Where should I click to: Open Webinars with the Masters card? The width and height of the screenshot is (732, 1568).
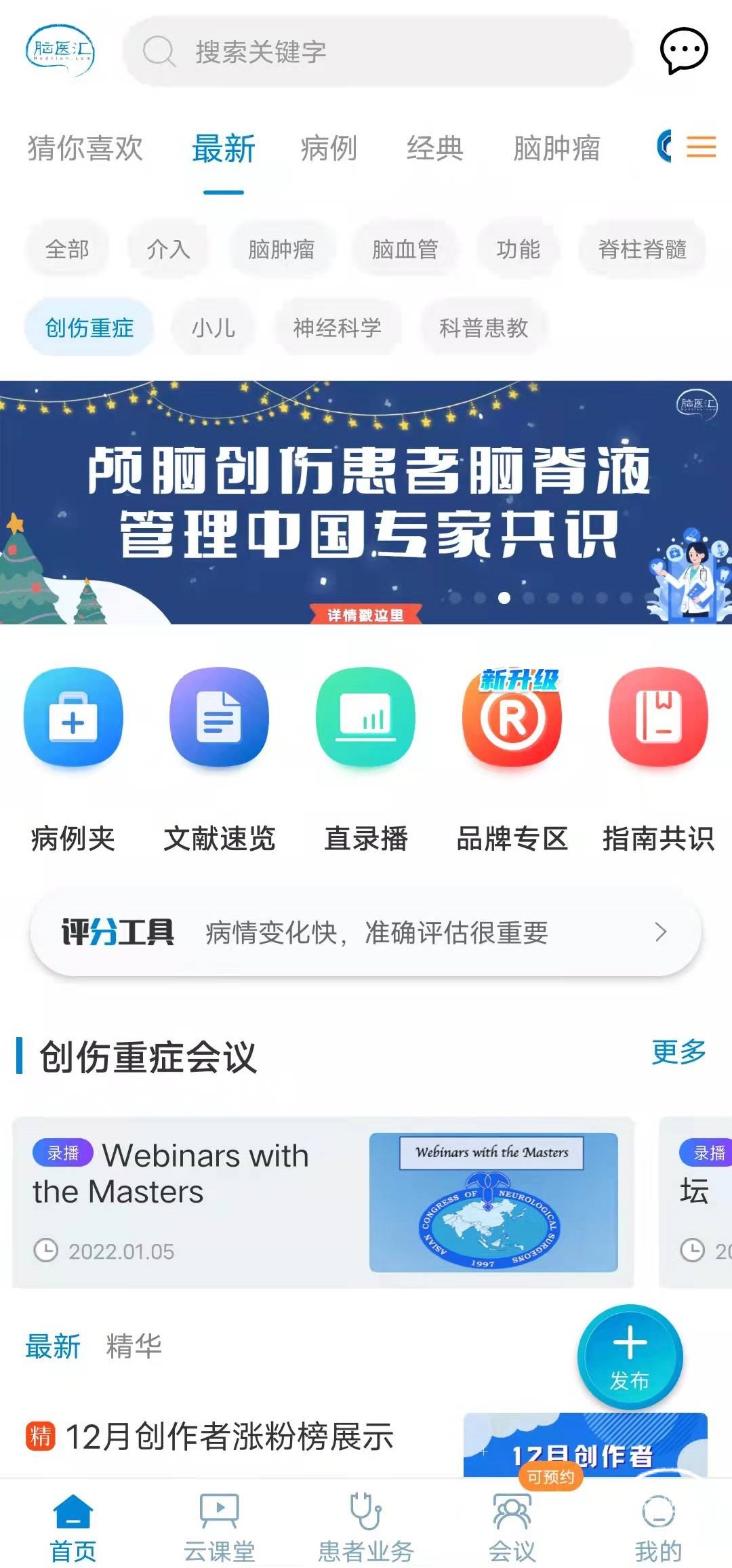click(323, 1202)
